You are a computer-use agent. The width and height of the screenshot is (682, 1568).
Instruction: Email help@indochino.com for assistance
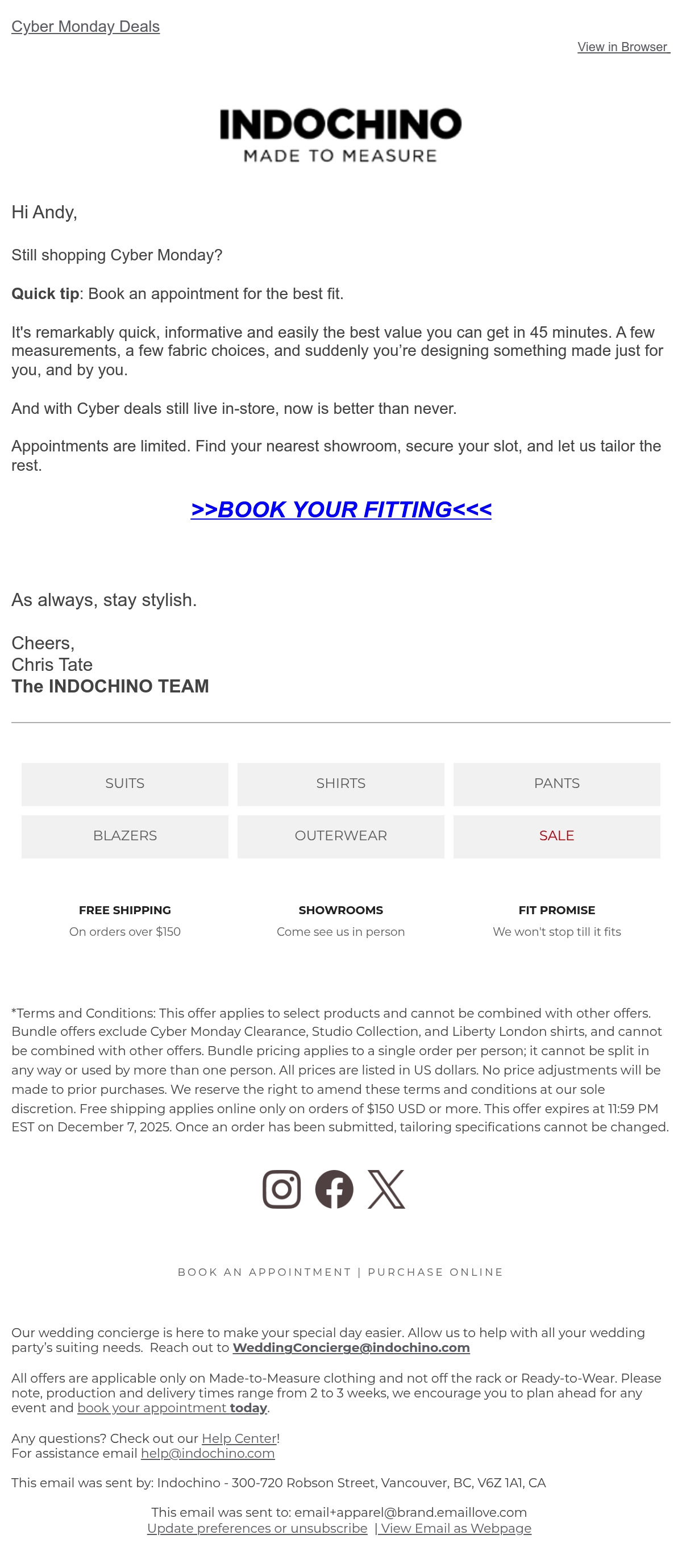[x=207, y=1454]
